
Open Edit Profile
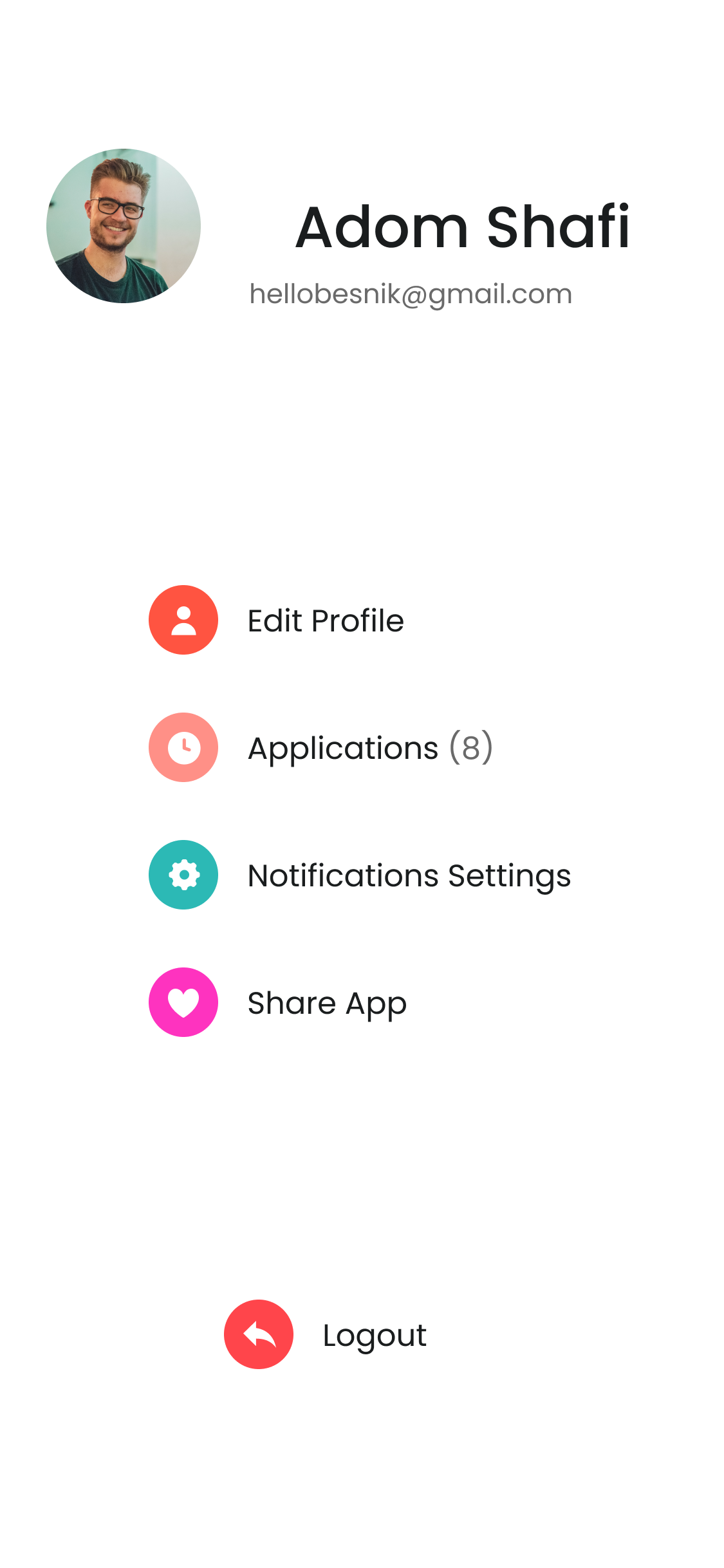tap(277, 620)
